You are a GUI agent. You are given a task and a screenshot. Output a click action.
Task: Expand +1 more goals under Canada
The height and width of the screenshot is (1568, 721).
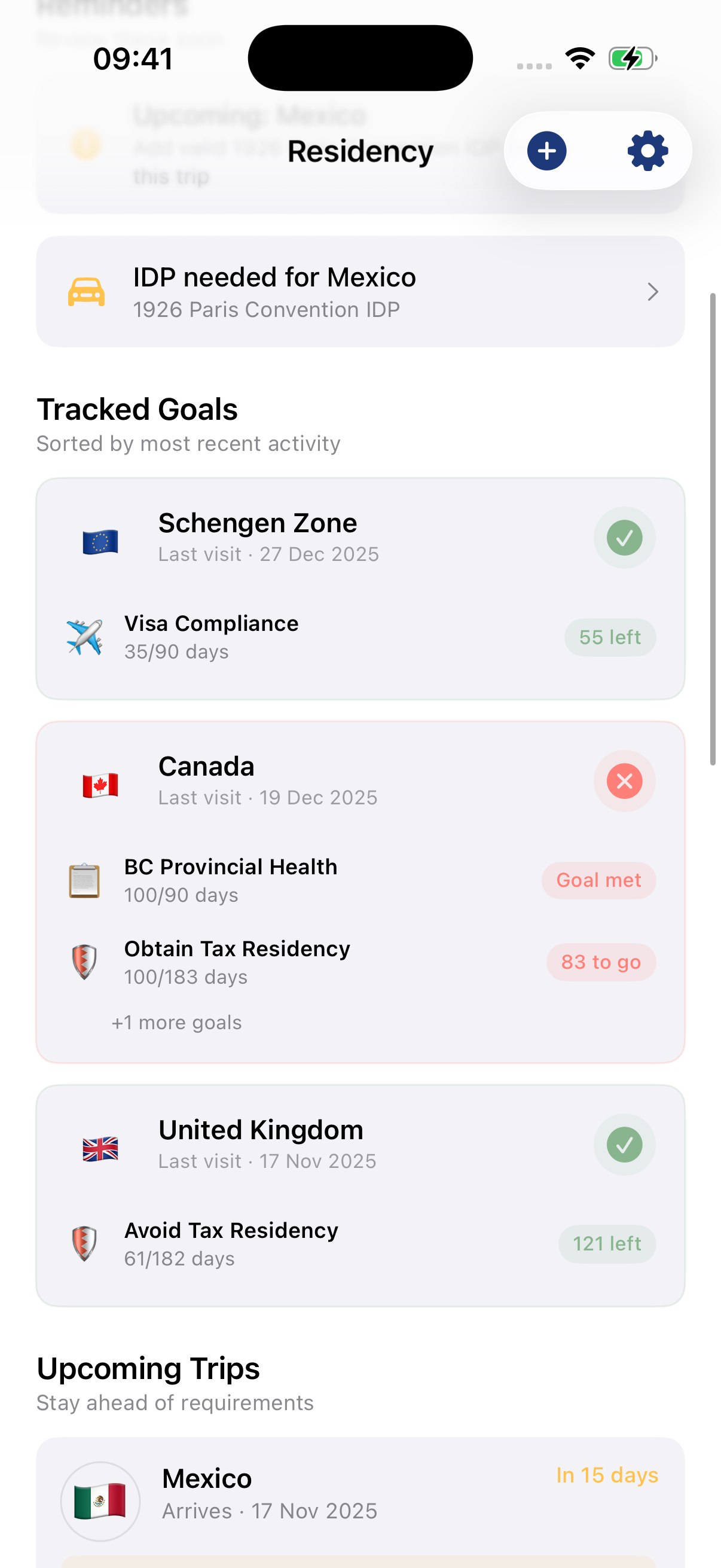176,1023
